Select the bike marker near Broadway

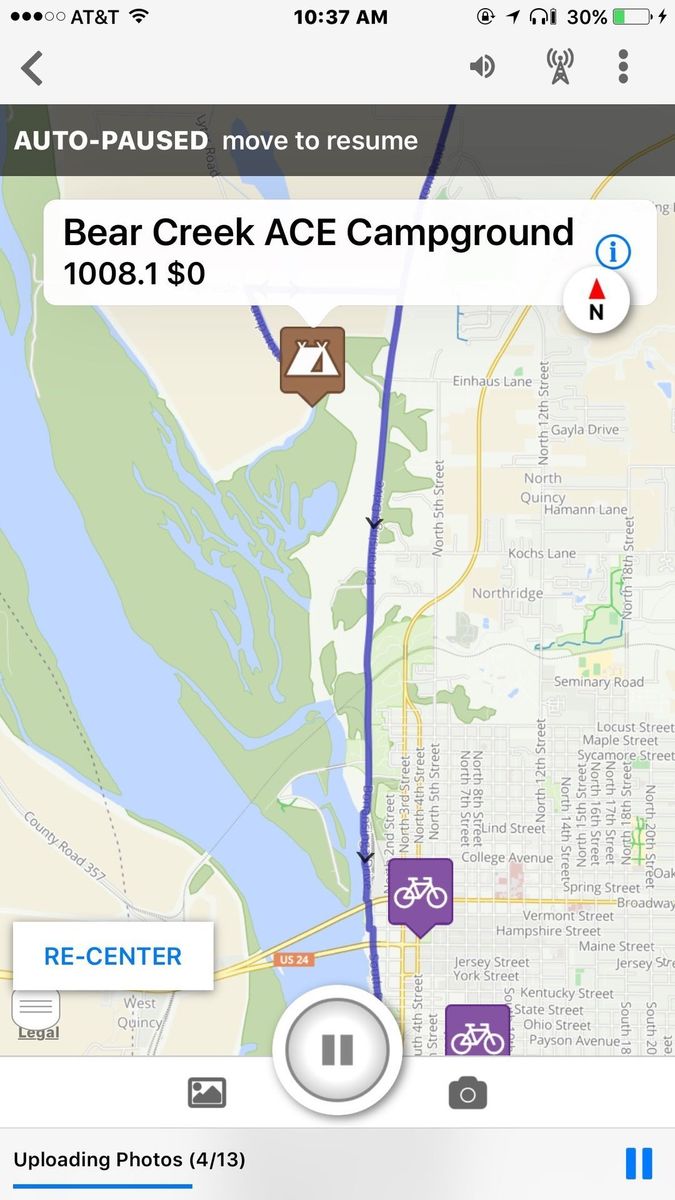420,892
